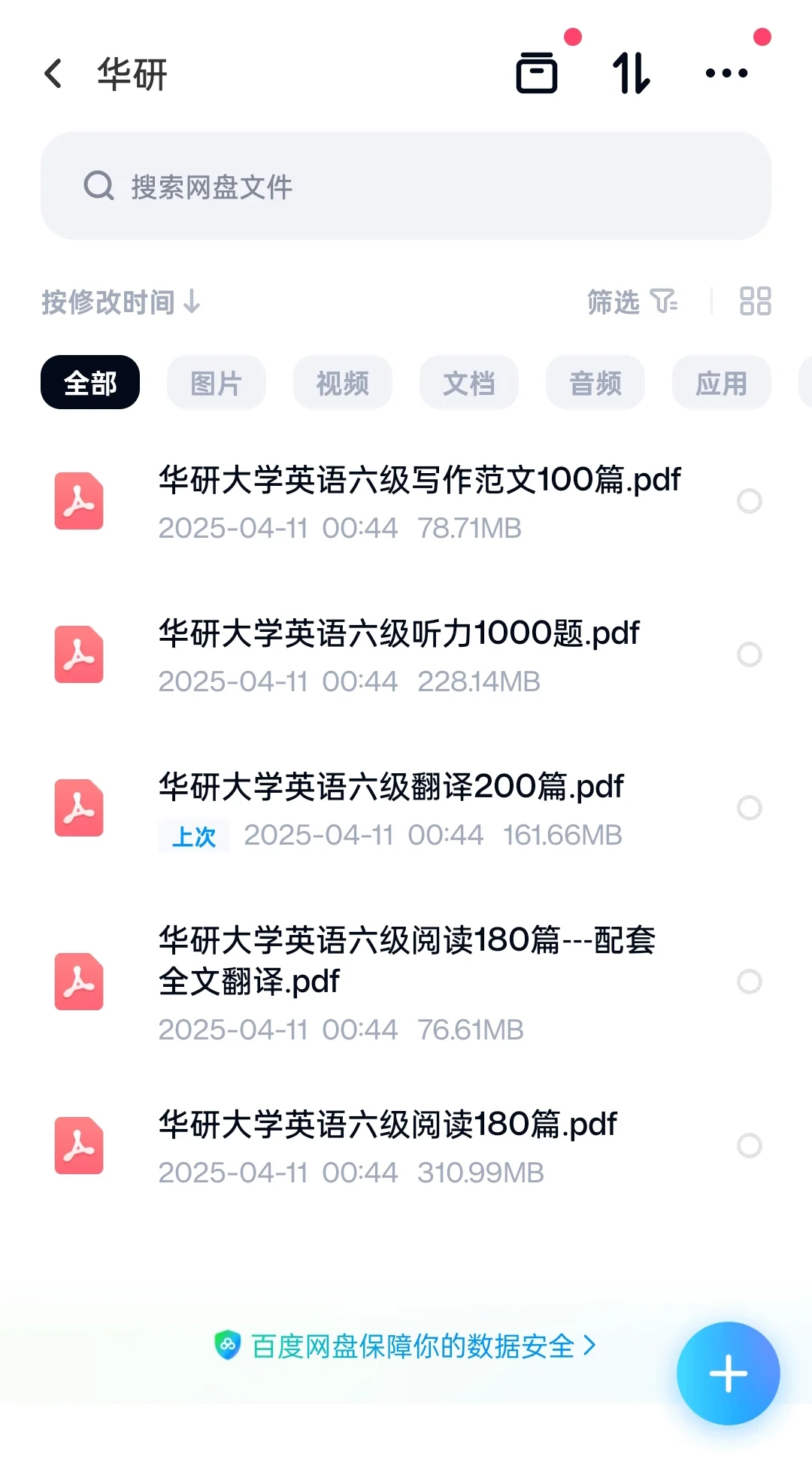Switch to grid view layout
Image resolution: width=812 pixels, height=1469 pixels.
coord(755,302)
